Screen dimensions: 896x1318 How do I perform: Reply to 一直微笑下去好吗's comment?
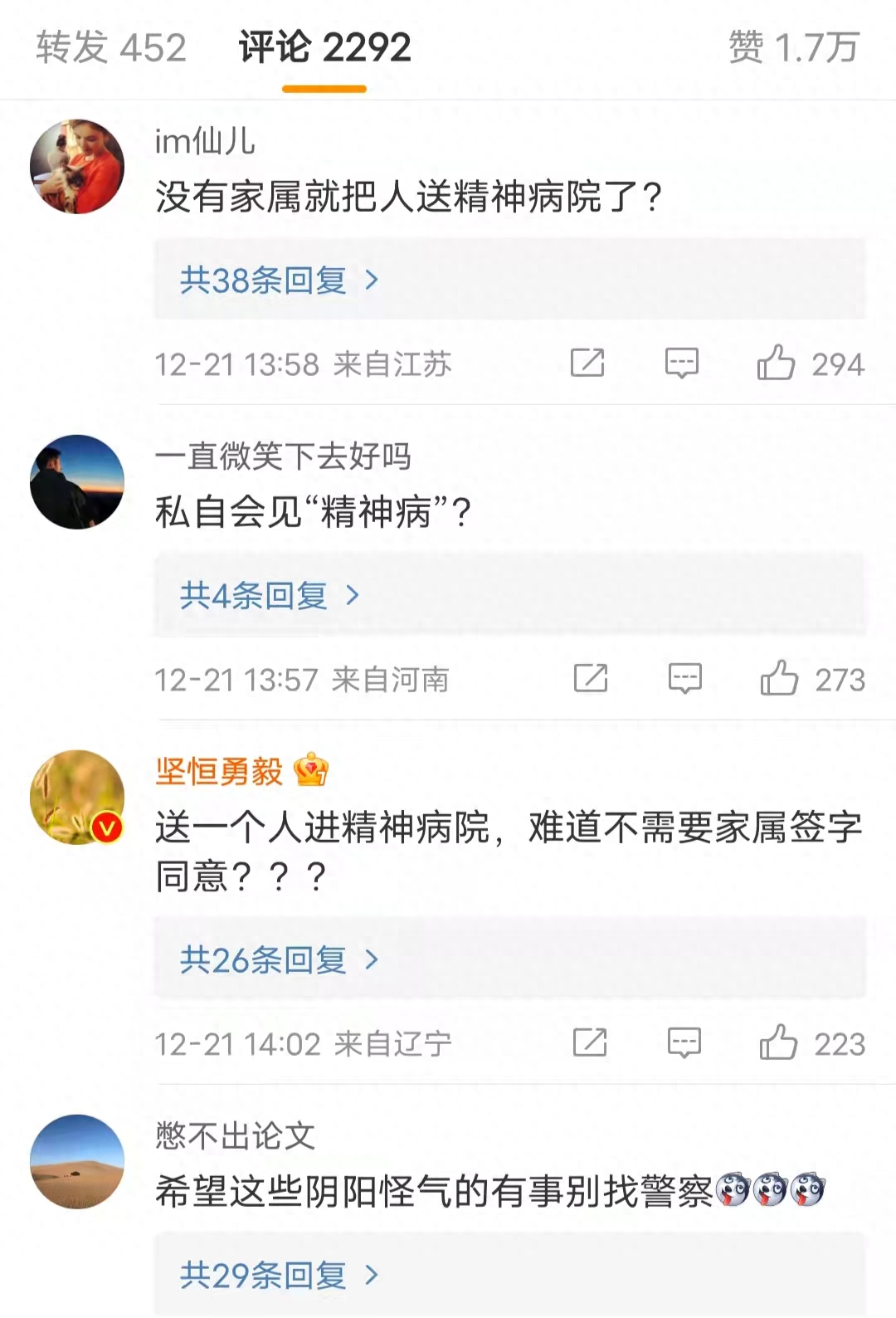(685, 678)
